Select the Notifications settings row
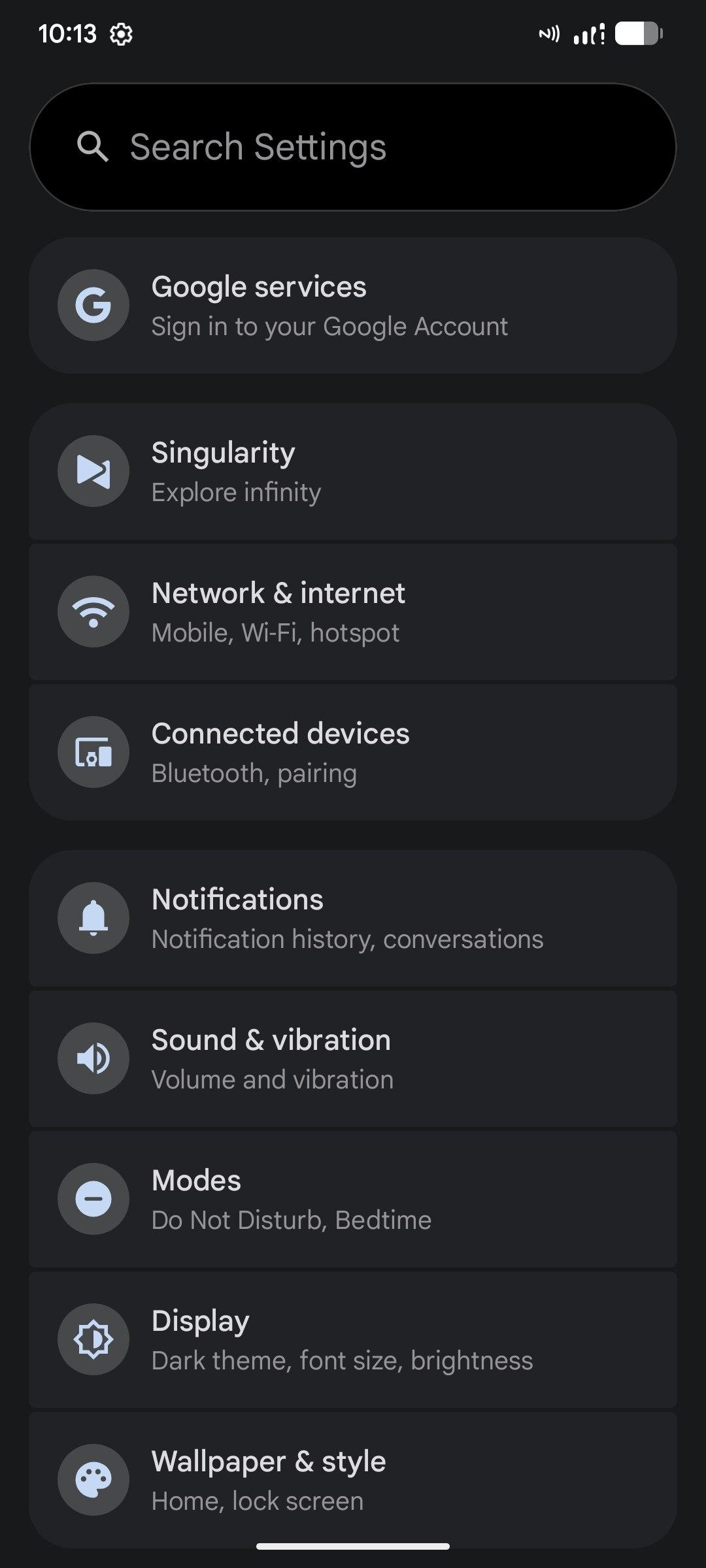Image resolution: width=706 pixels, height=1568 pixels. (x=353, y=919)
